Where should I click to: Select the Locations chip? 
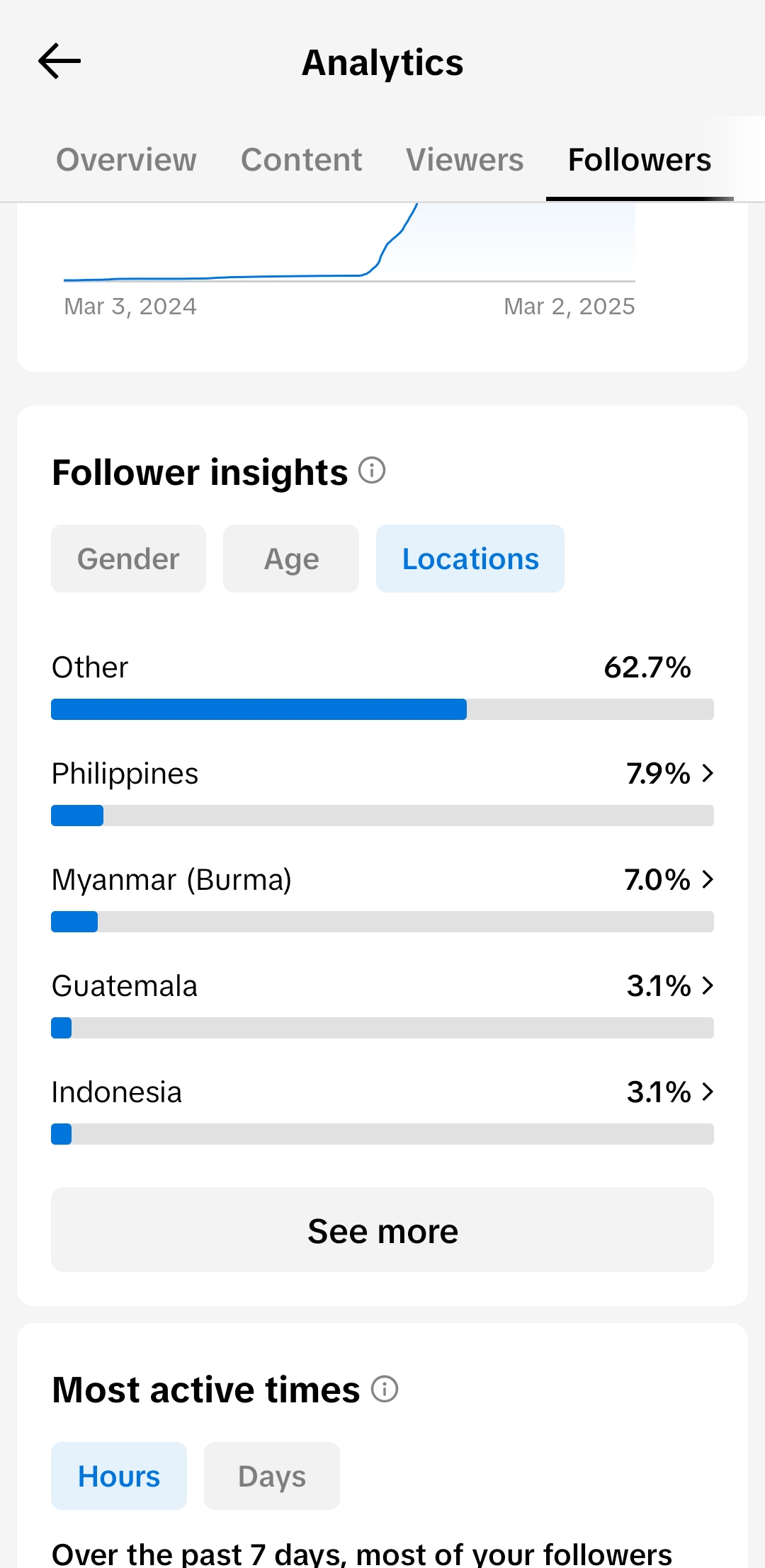(x=470, y=559)
